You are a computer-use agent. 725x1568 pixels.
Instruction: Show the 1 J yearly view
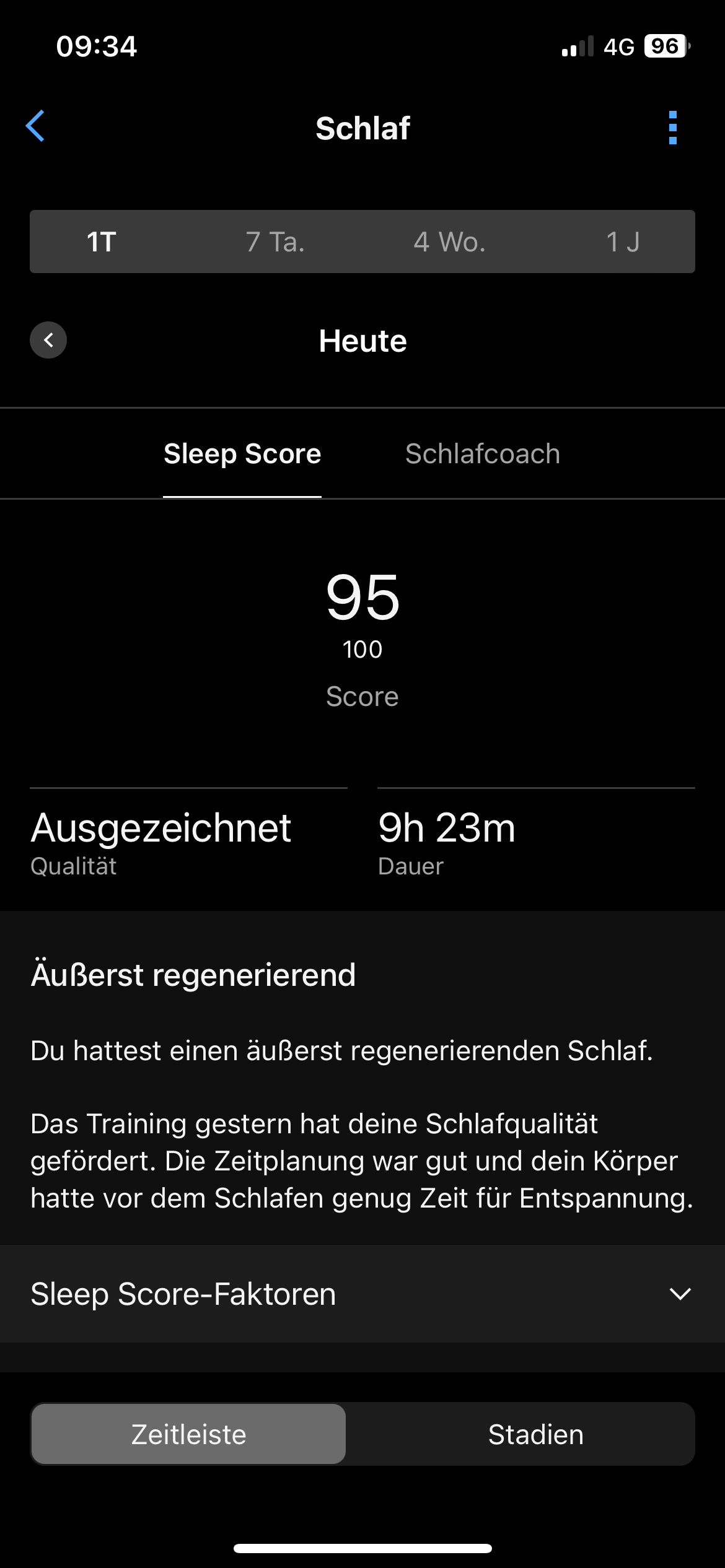pos(622,242)
